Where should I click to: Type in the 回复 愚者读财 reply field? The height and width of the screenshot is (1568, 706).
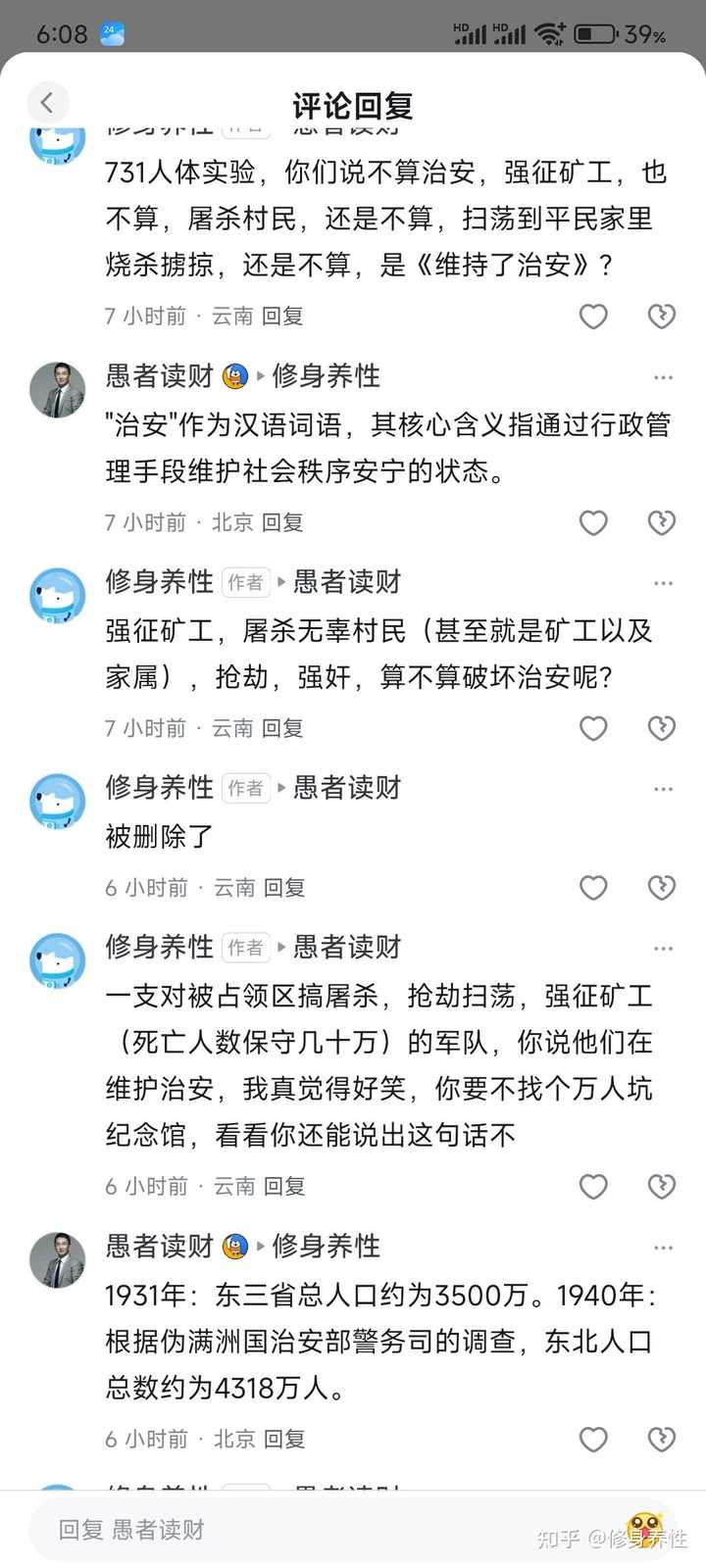324,1530
